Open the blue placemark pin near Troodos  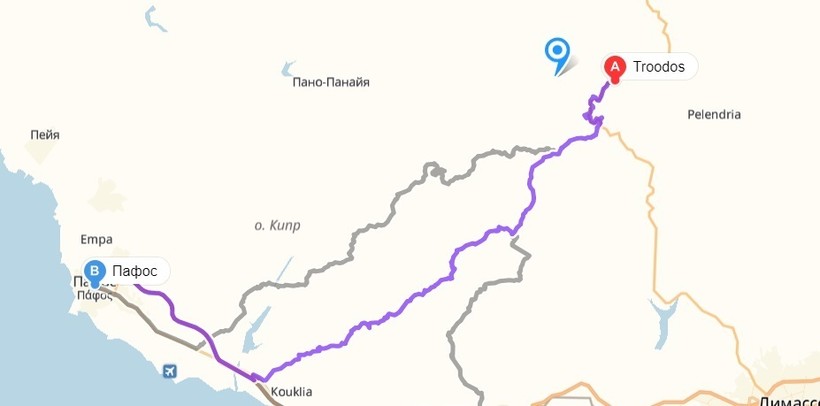click(x=556, y=50)
